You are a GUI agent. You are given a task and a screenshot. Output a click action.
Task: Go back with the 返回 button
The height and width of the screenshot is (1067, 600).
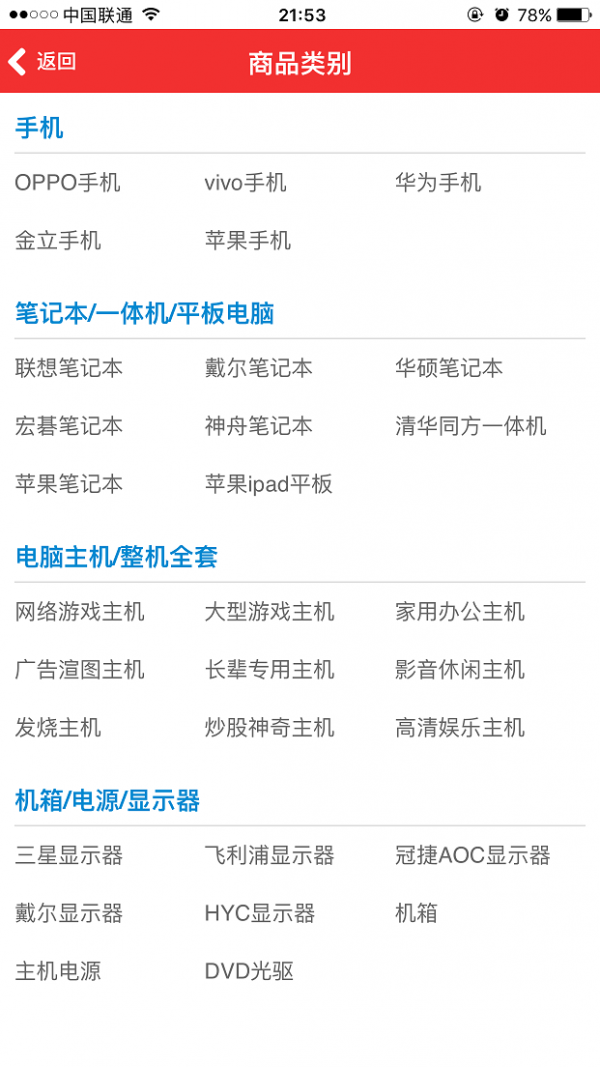pos(42,62)
